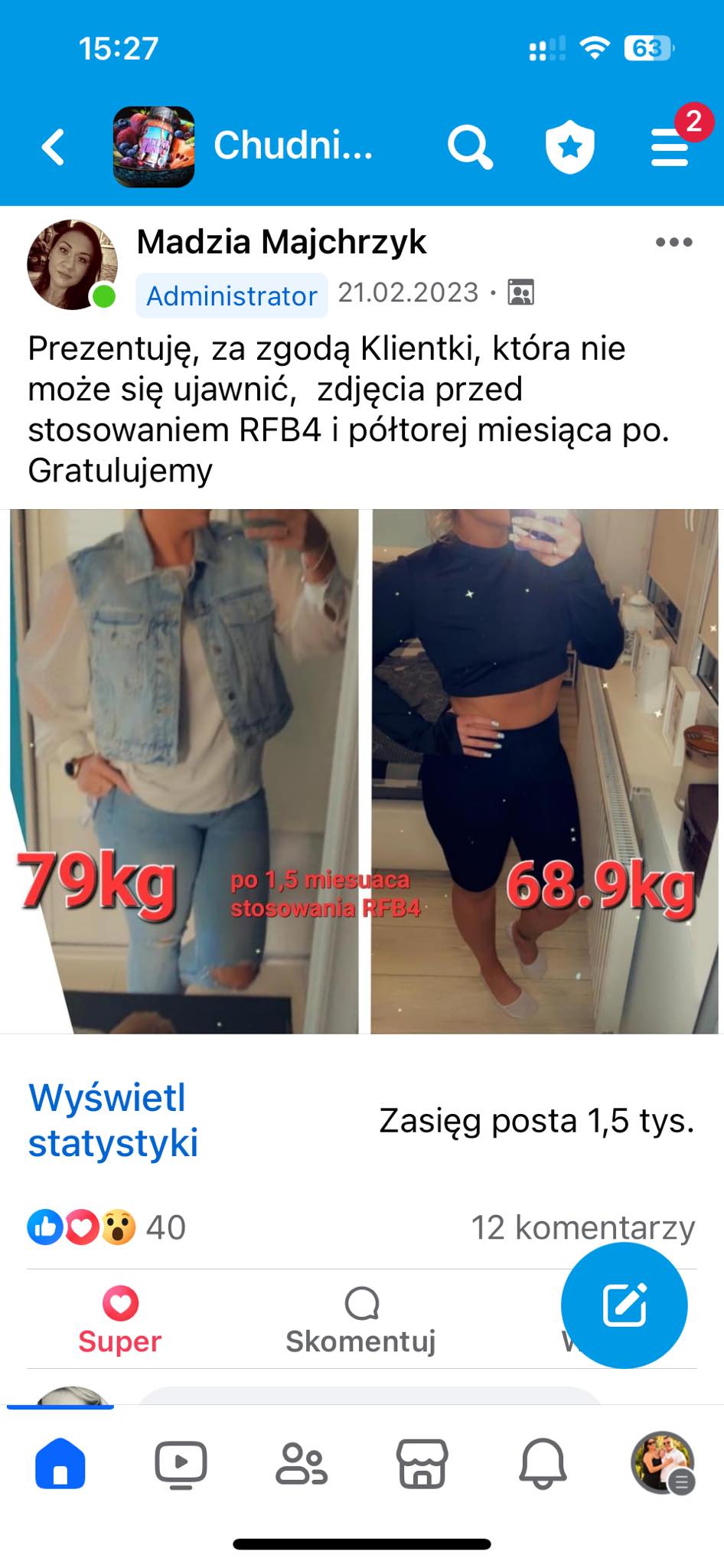This screenshot has width=724, height=1568.
Task: Create a new post with floating button
Action: coord(624,1305)
